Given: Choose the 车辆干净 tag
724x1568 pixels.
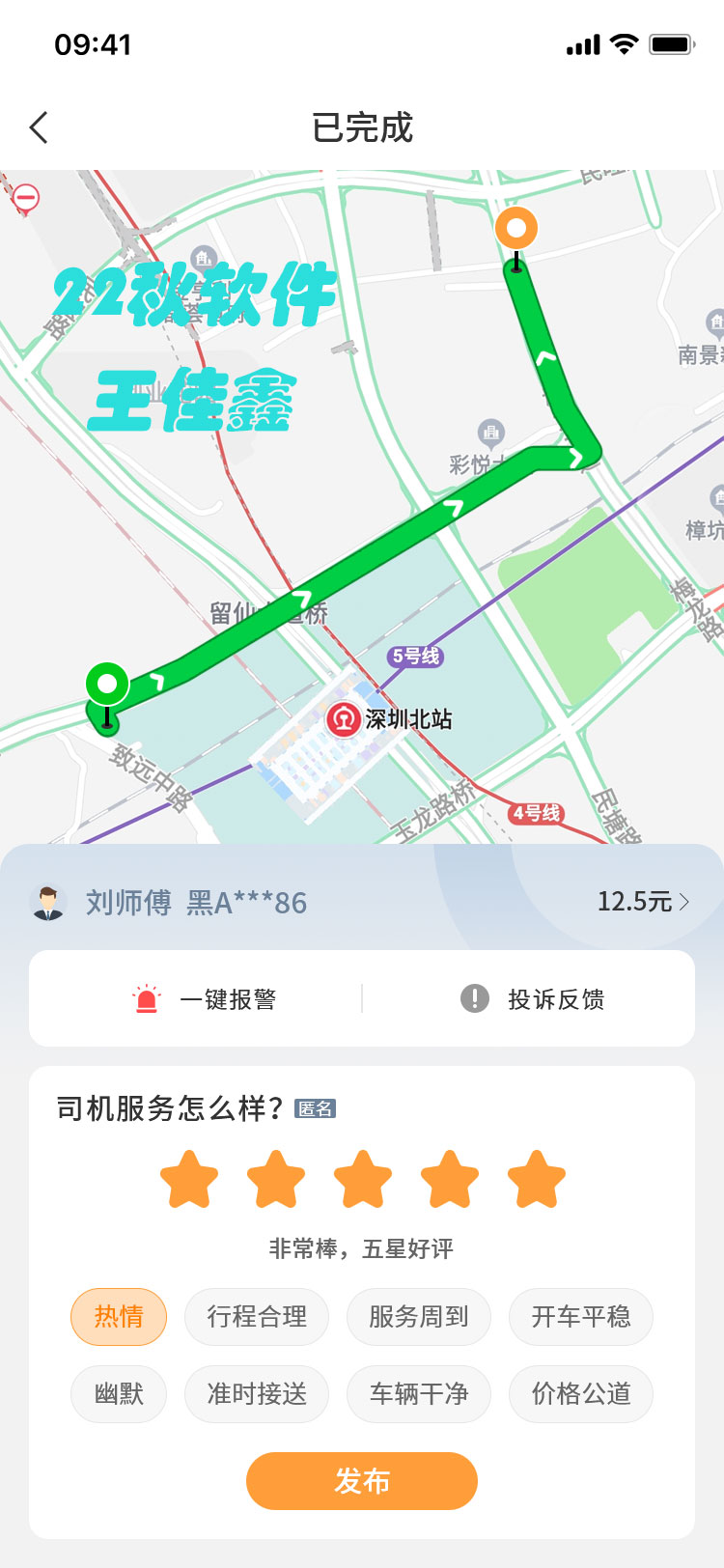Looking at the screenshot, I should tap(419, 1393).
